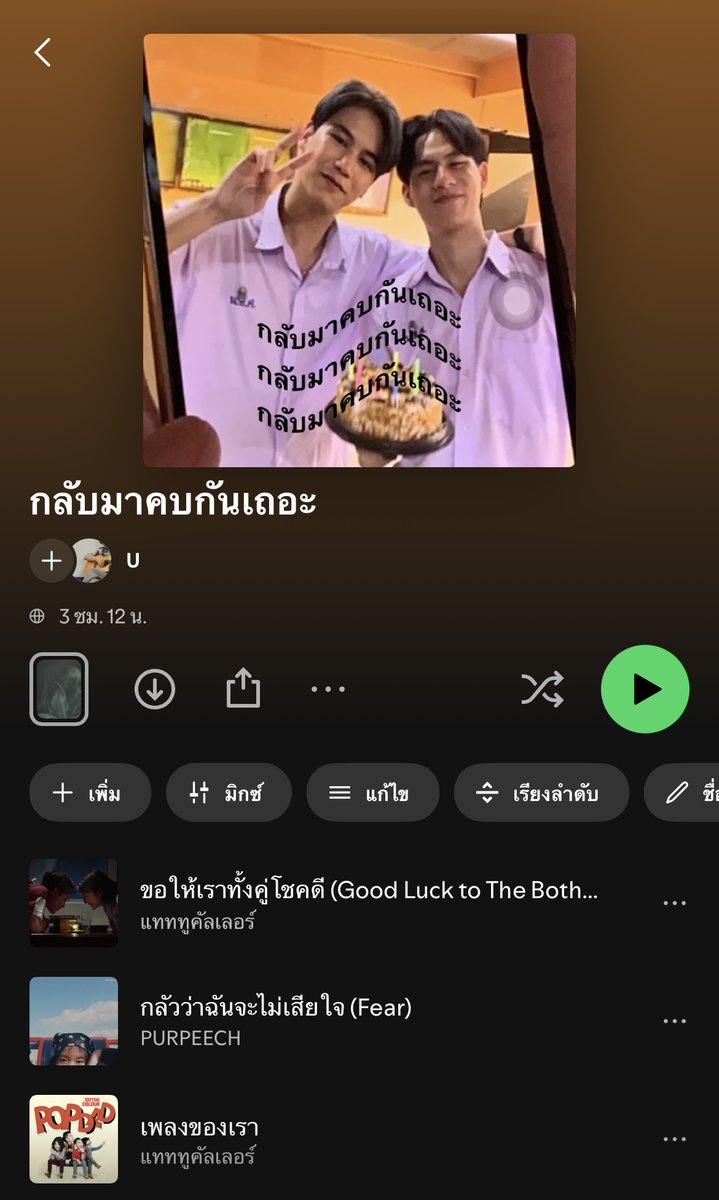
Task: Open the แก้ไข edit chip
Action: click(x=372, y=793)
